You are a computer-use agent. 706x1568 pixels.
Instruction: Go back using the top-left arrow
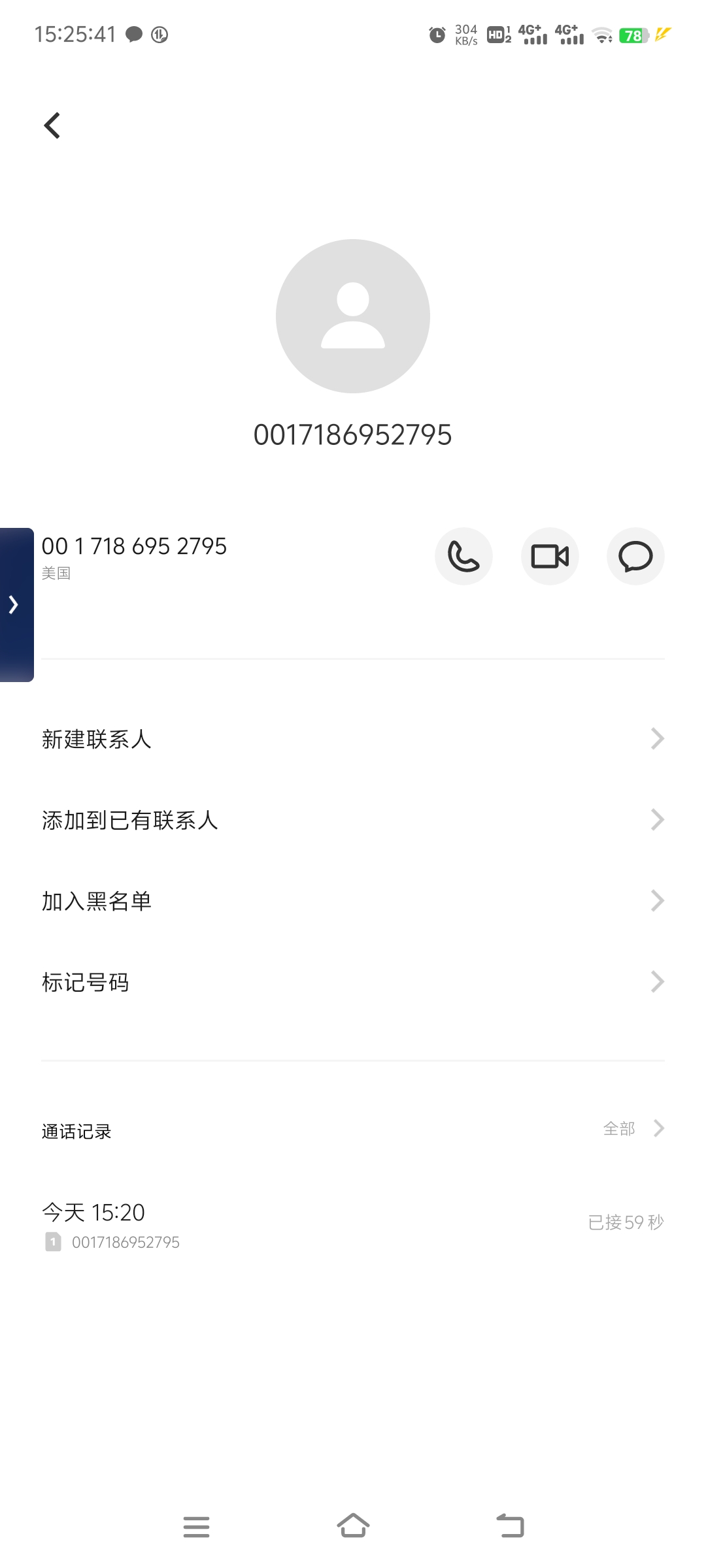pyautogui.click(x=52, y=125)
